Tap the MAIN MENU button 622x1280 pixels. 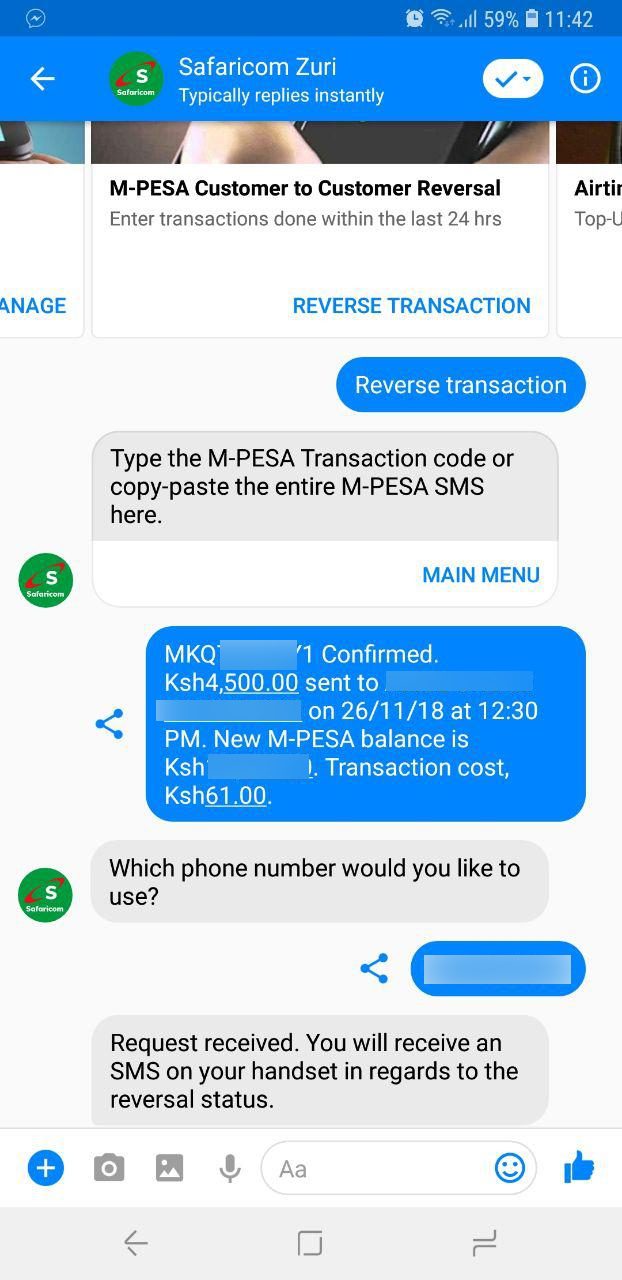point(481,575)
